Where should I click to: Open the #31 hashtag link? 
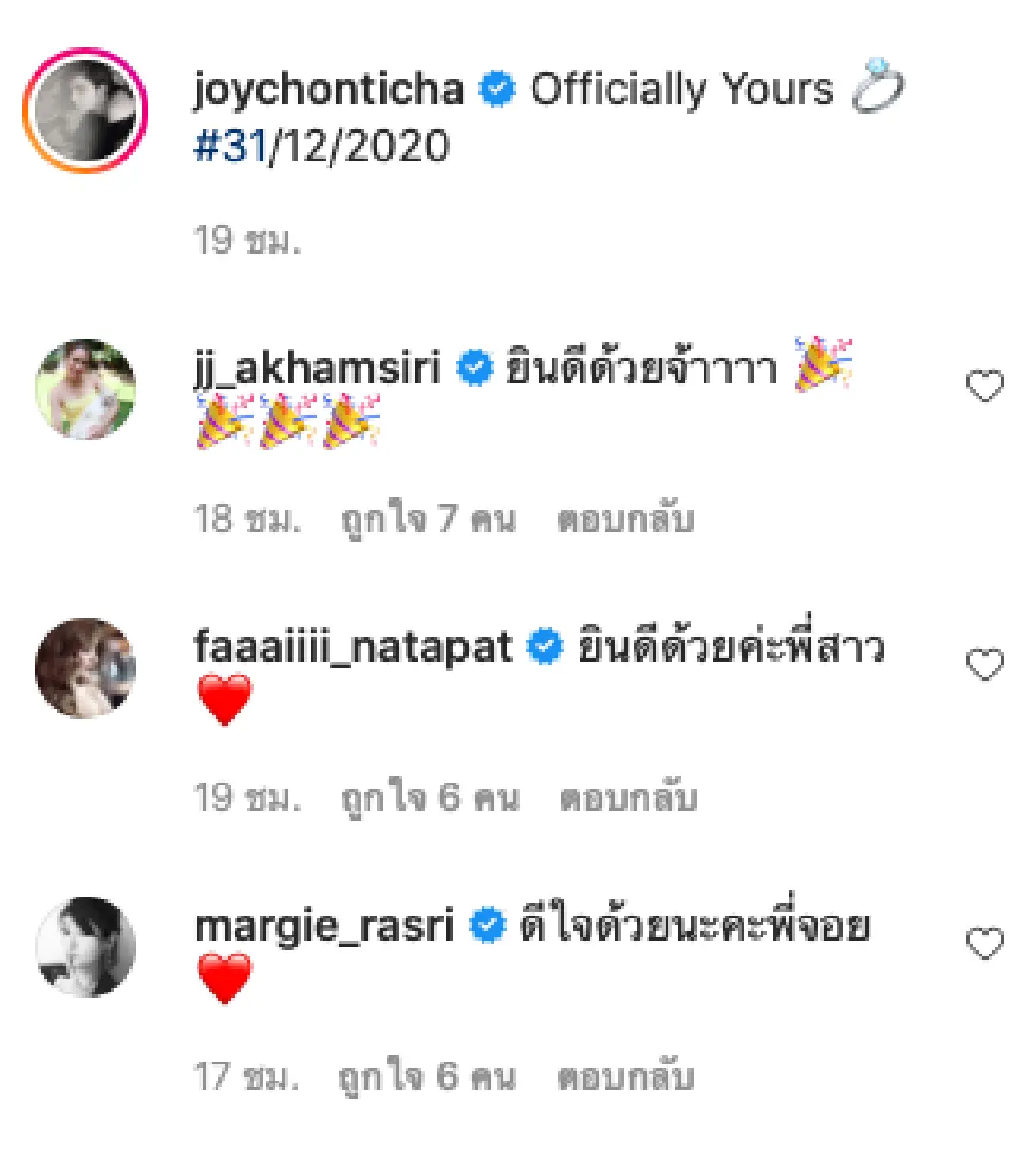[x=226, y=145]
